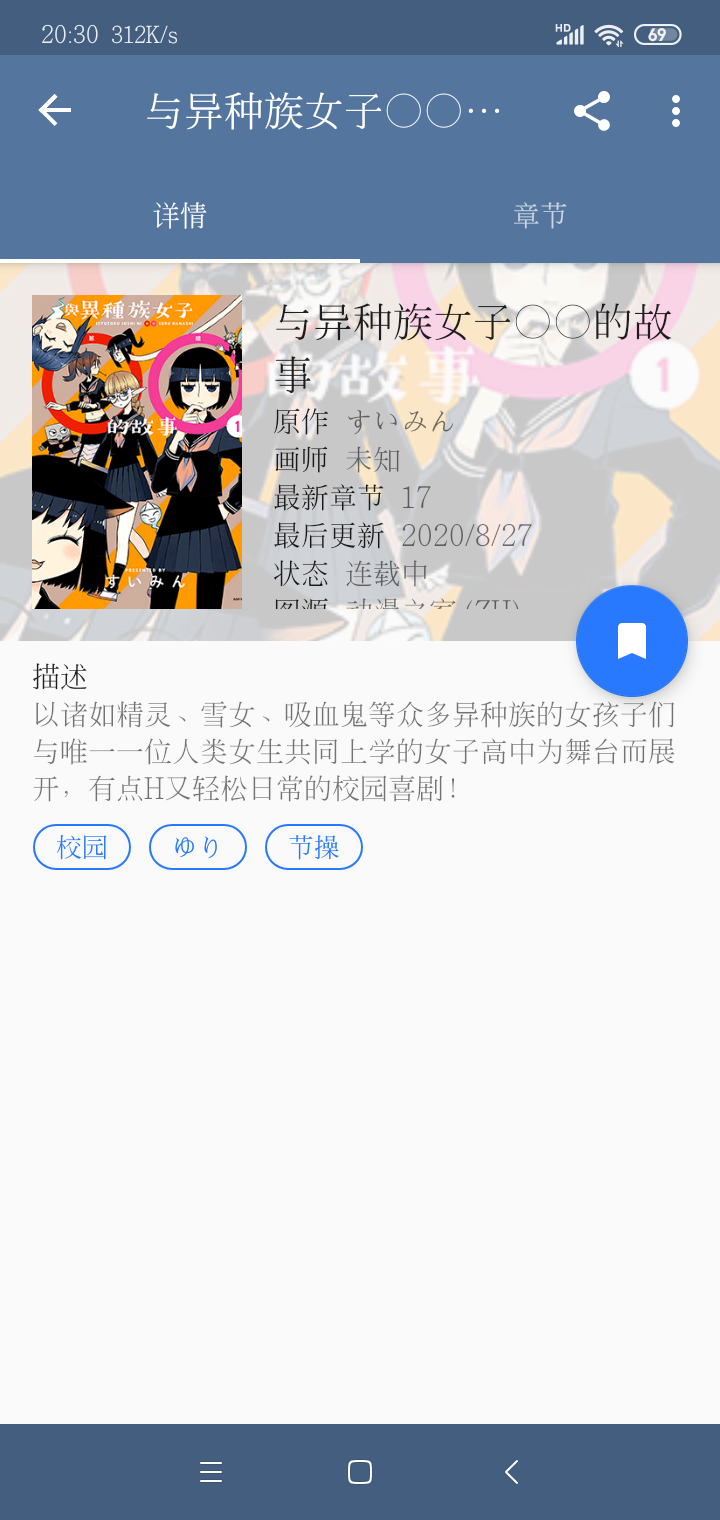Go to the system home screen
Viewport: 720px width, 1520px height.
[360, 1472]
